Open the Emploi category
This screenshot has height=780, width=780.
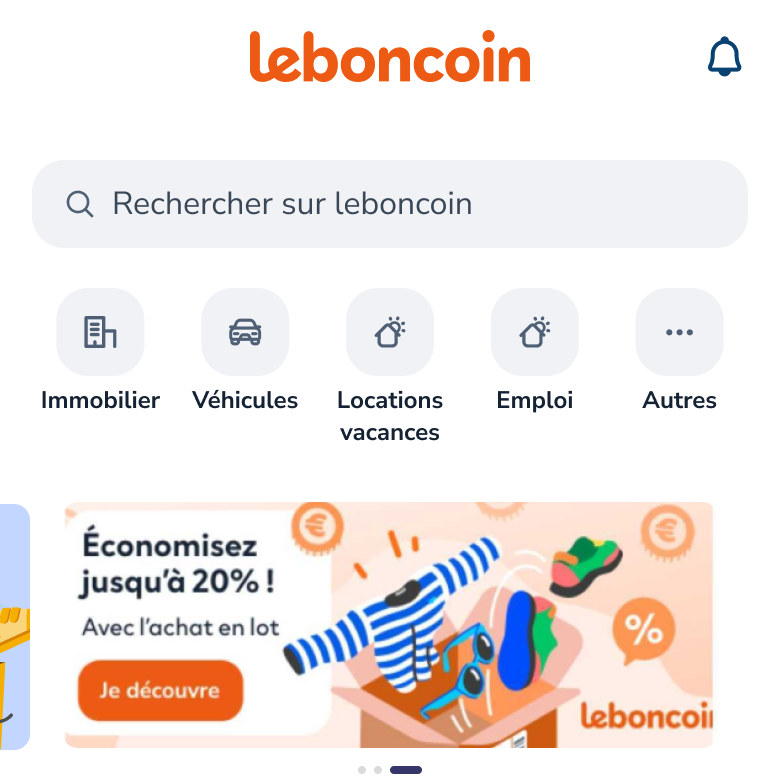(534, 332)
